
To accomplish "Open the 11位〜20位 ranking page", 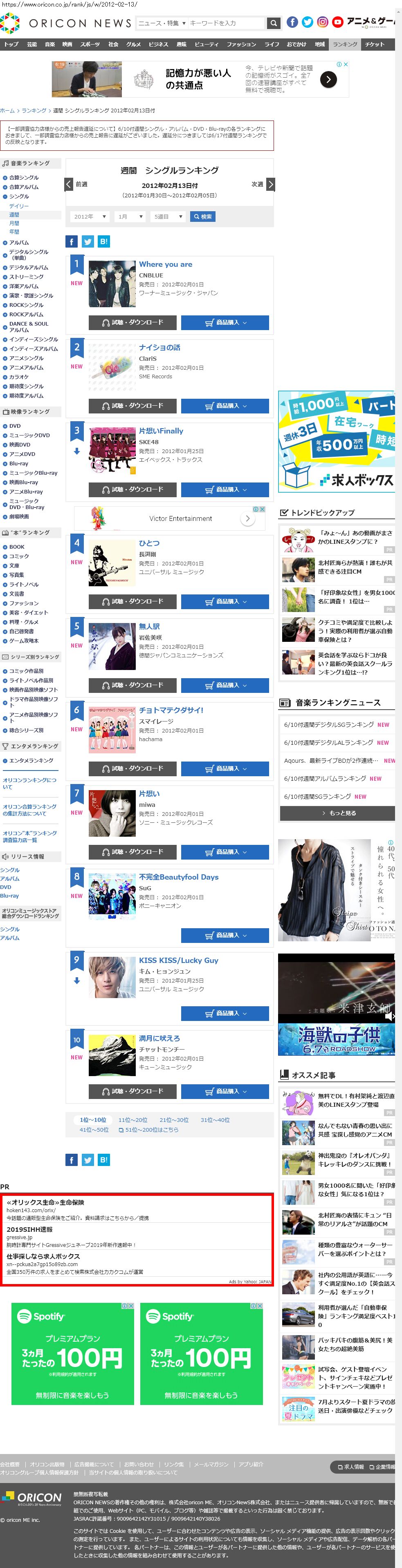I will (133, 1119).
